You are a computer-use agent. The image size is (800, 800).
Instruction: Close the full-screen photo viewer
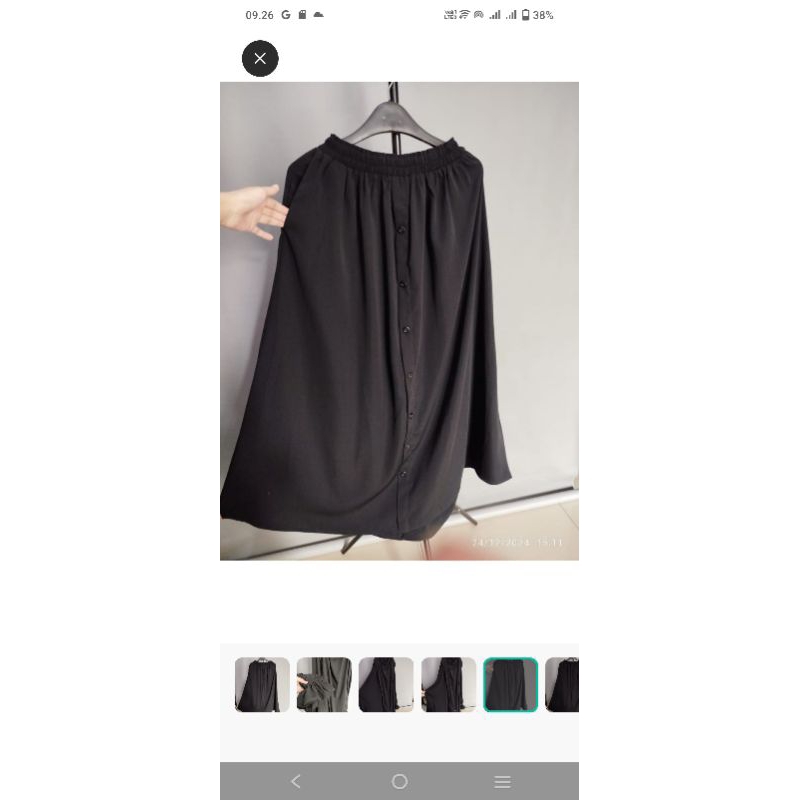(260, 58)
